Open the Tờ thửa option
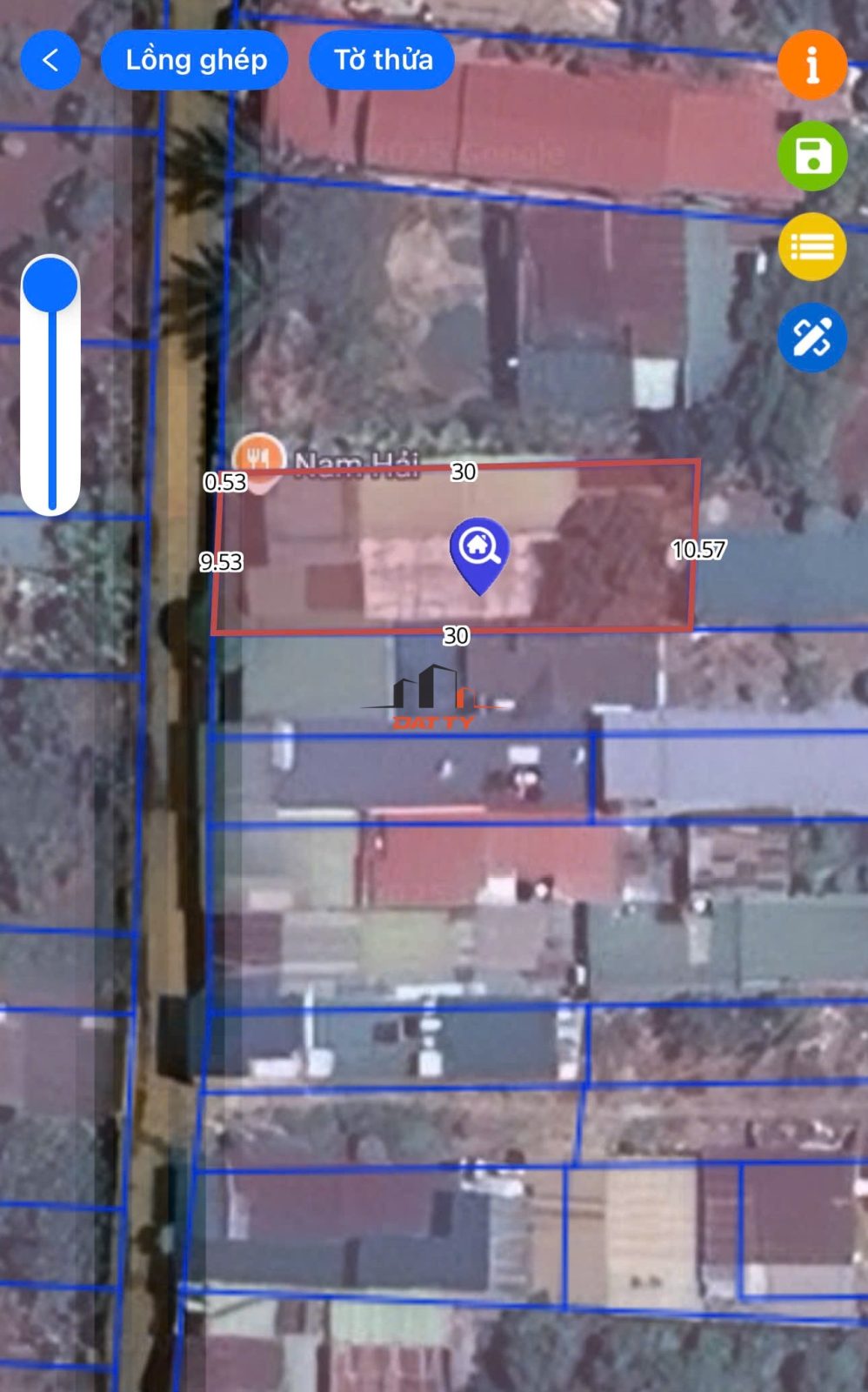Viewport: 868px width, 1392px height. coord(382,60)
